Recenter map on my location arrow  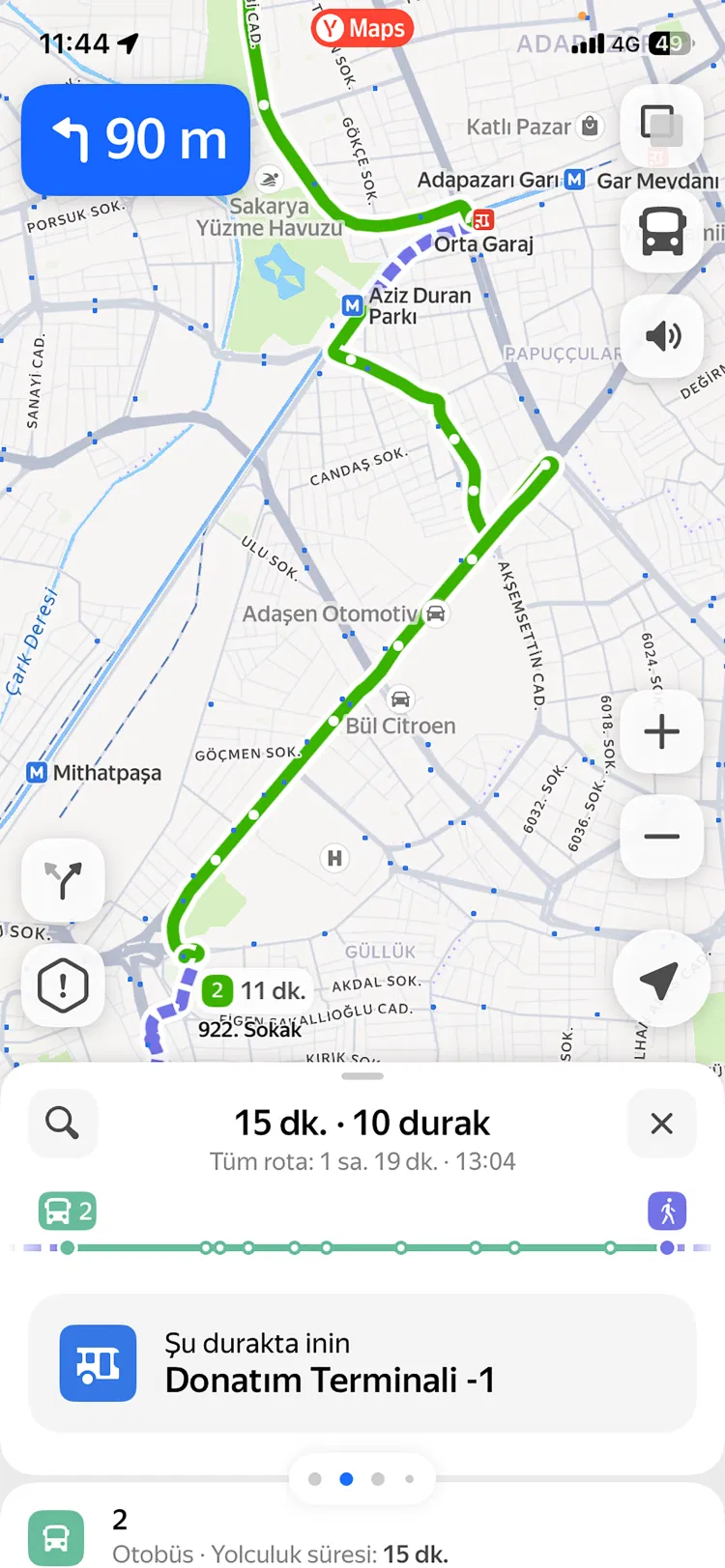pos(660,981)
